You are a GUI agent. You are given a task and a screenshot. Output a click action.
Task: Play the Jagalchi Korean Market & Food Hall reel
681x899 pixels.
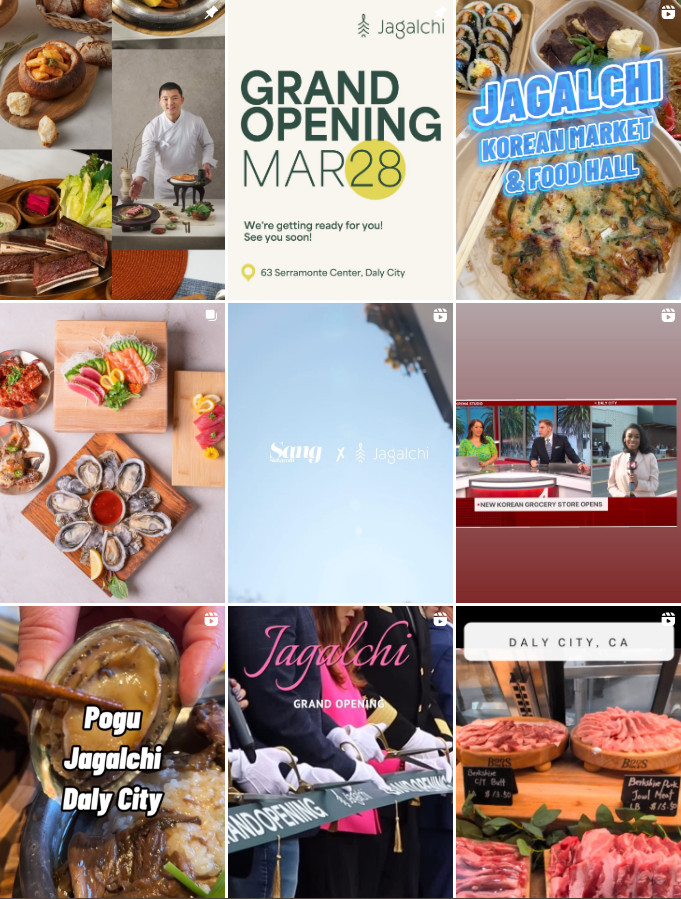tap(568, 150)
